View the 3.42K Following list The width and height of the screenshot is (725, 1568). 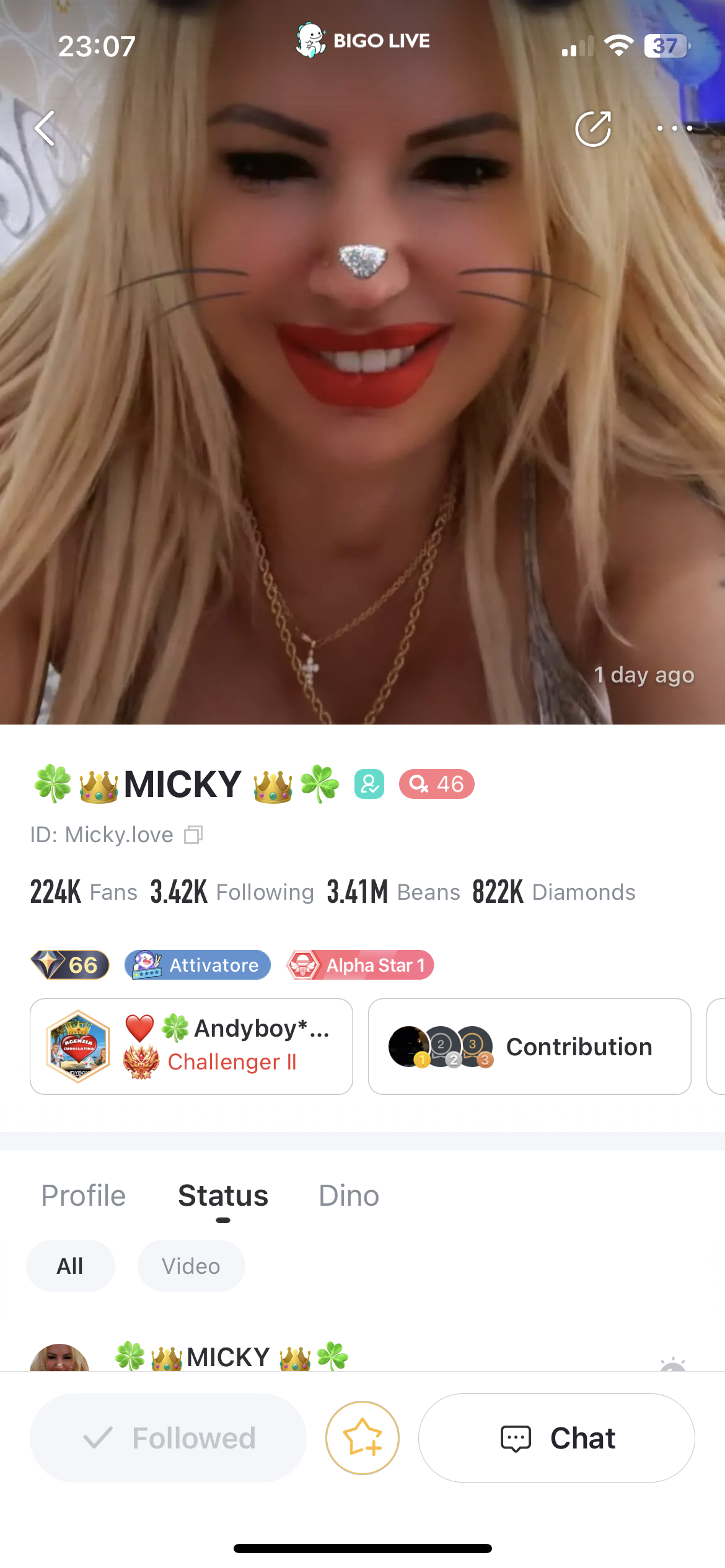232,892
